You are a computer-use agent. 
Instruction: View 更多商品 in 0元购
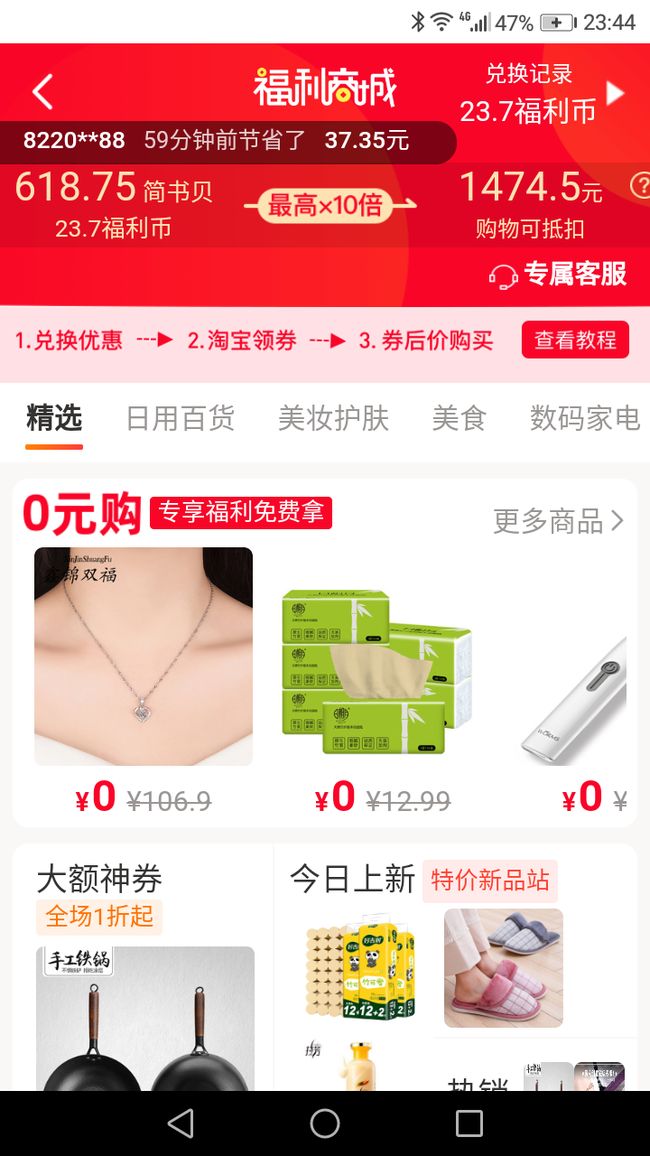pyautogui.click(x=559, y=520)
